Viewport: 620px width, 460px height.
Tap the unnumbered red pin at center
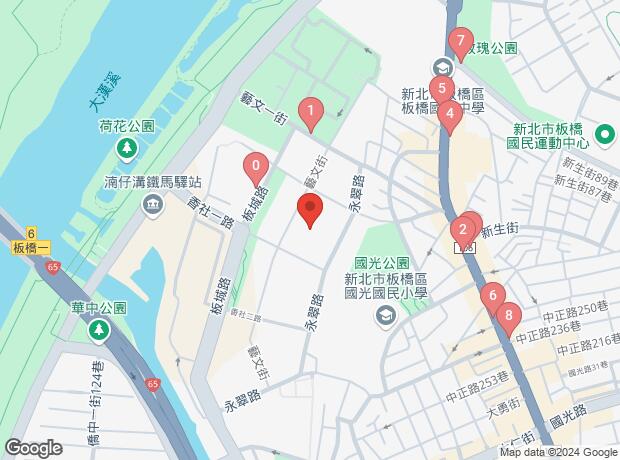pos(310,210)
